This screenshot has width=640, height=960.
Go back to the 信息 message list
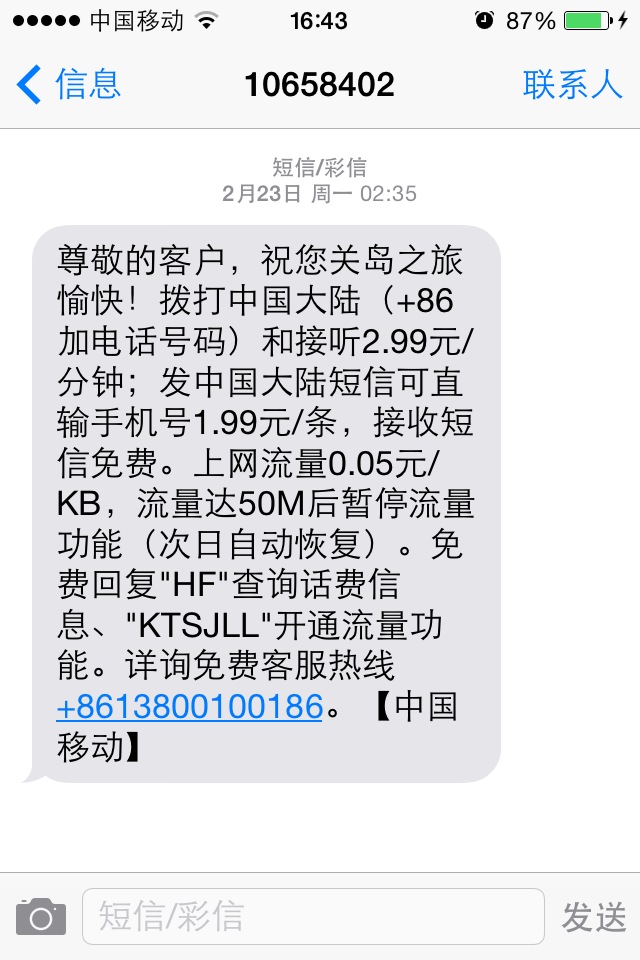70,84
